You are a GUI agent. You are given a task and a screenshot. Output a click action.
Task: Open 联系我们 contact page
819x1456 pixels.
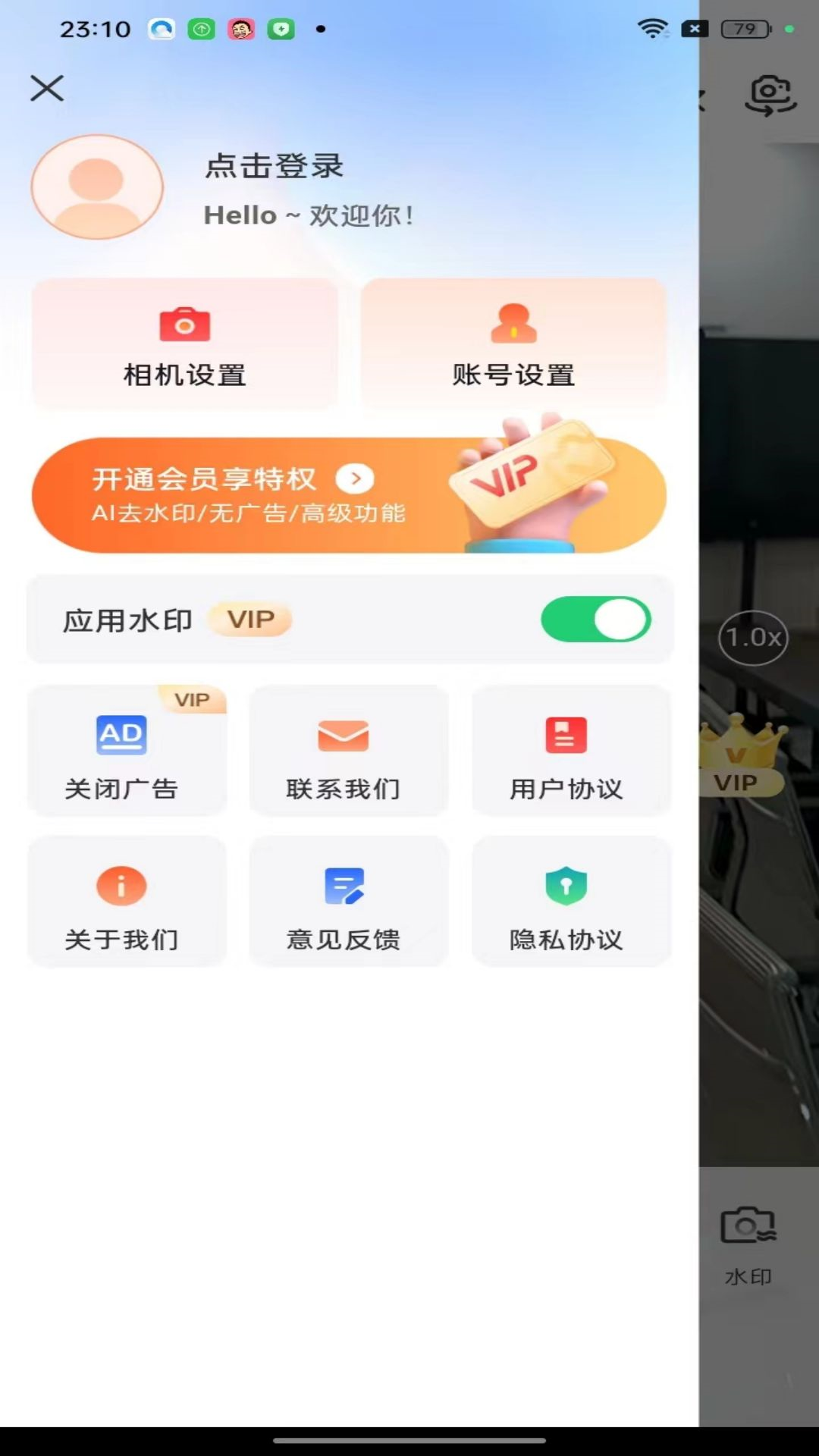(x=344, y=752)
